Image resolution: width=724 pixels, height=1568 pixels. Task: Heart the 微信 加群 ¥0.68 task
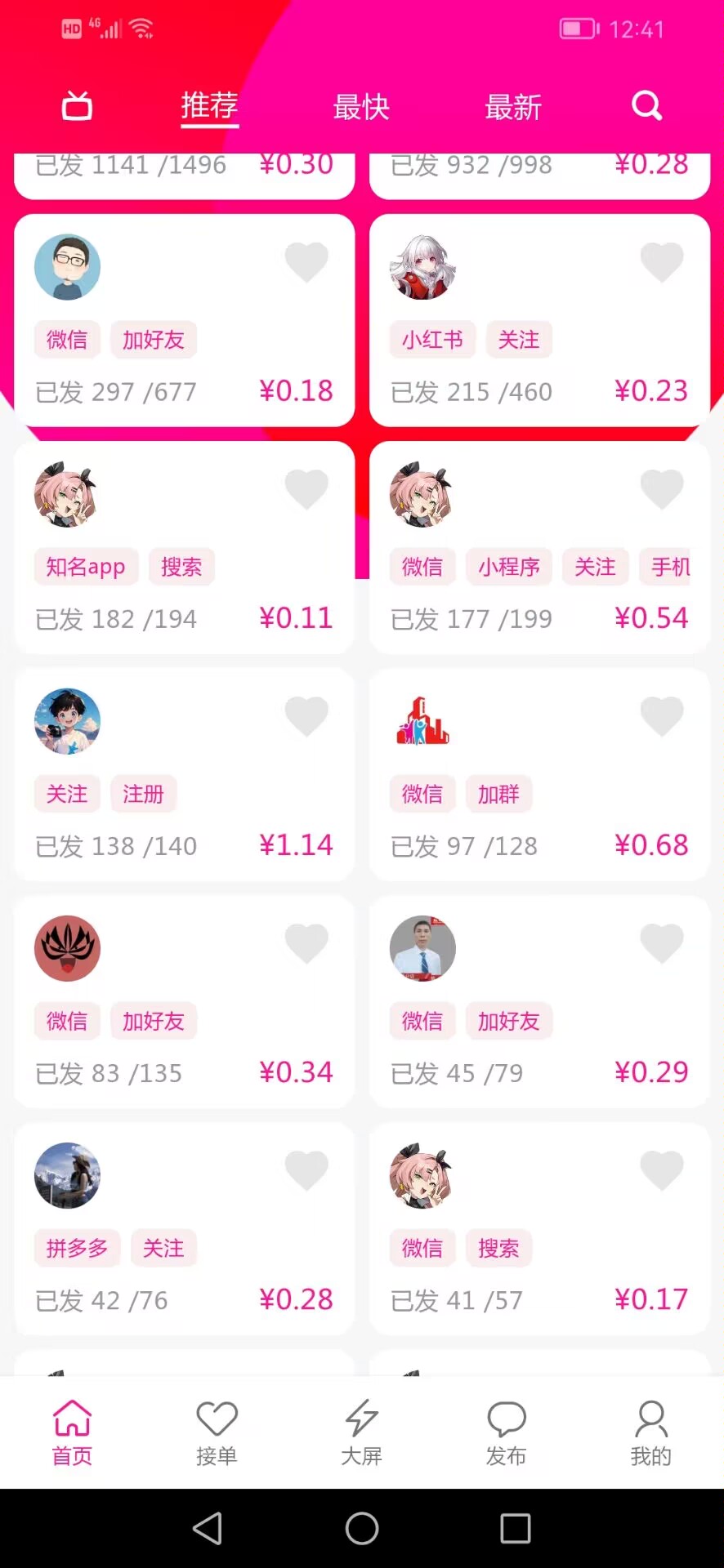662,716
